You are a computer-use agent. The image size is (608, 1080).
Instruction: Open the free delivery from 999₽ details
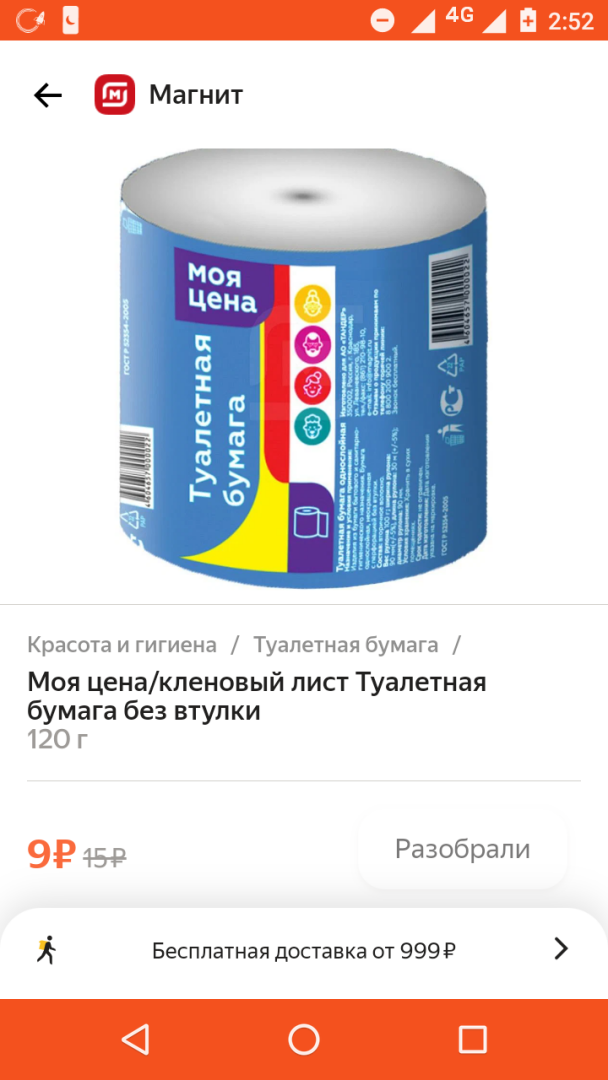[304, 951]
